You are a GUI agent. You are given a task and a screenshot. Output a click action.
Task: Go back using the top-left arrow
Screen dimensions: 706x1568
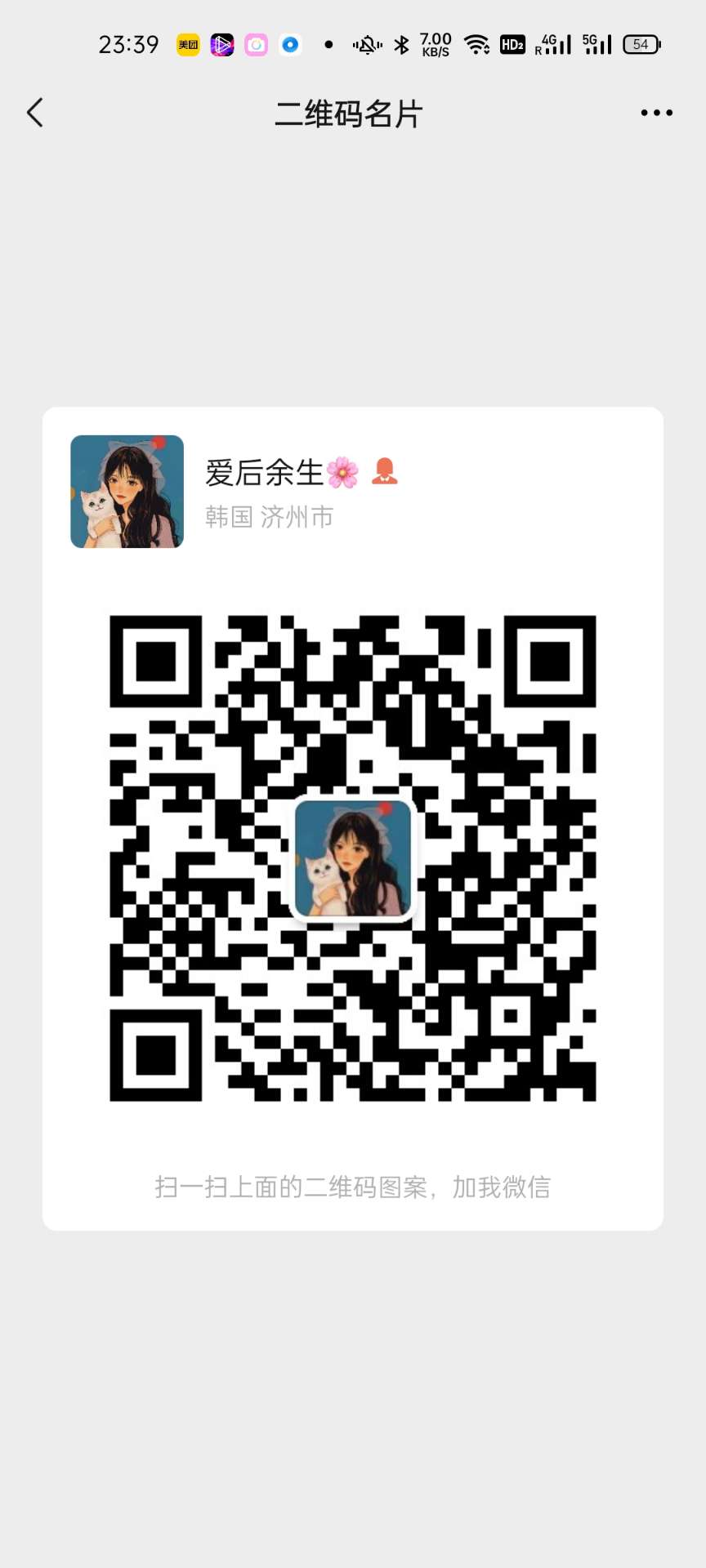(x=34, y=113)
